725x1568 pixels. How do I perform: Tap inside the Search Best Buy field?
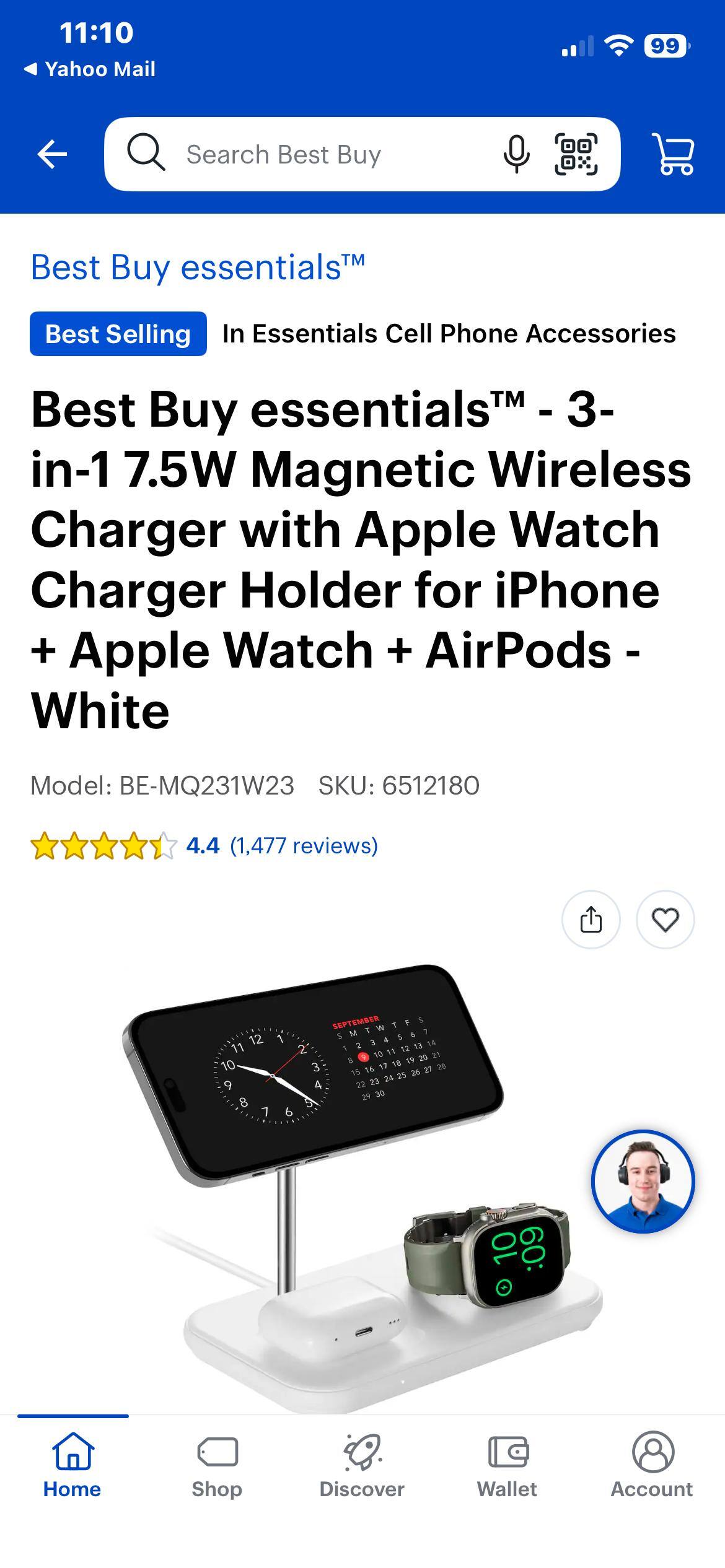310,154
